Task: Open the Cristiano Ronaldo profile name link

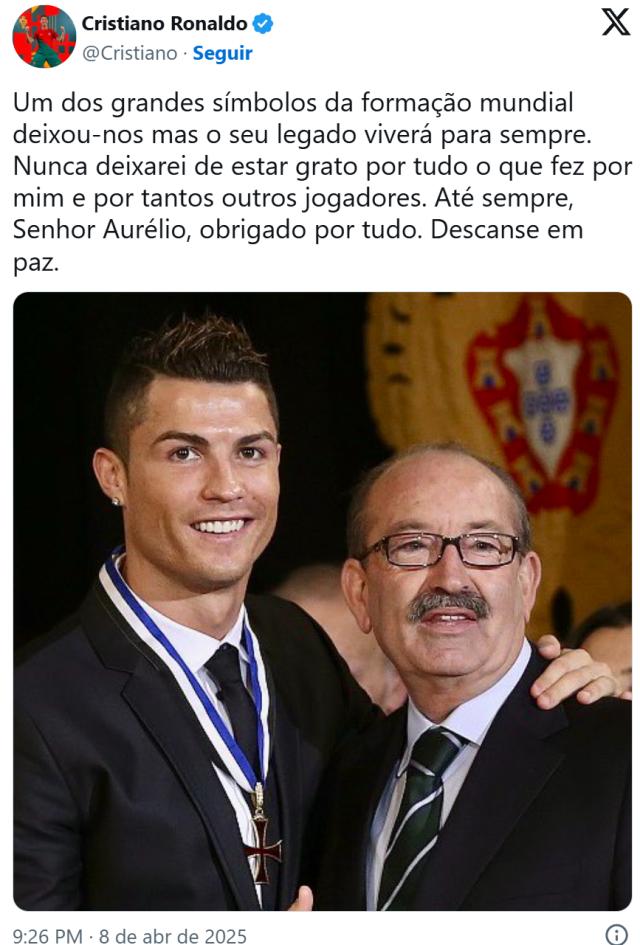Action: click(164, 23)
